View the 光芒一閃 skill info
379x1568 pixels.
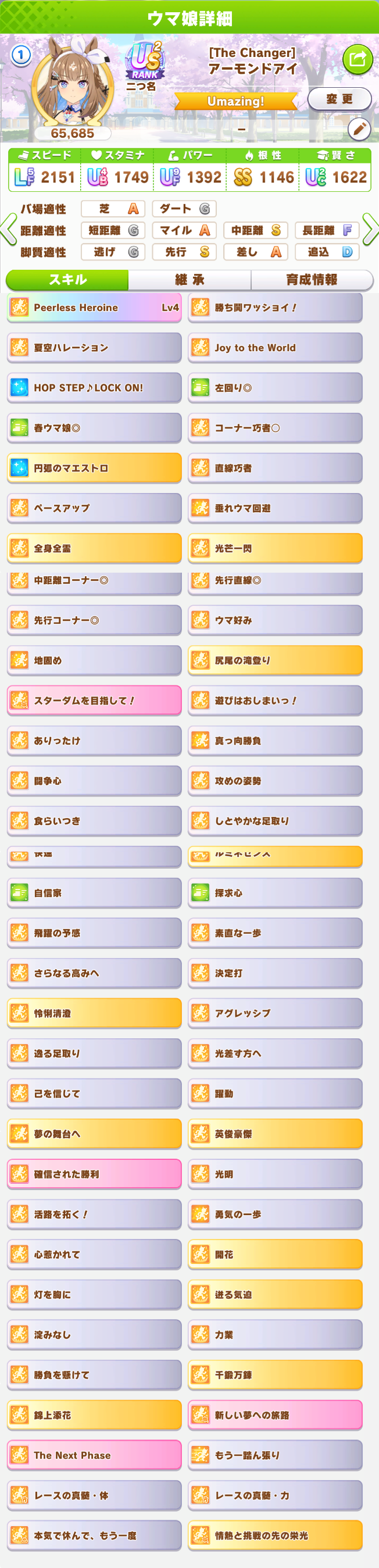275,548
